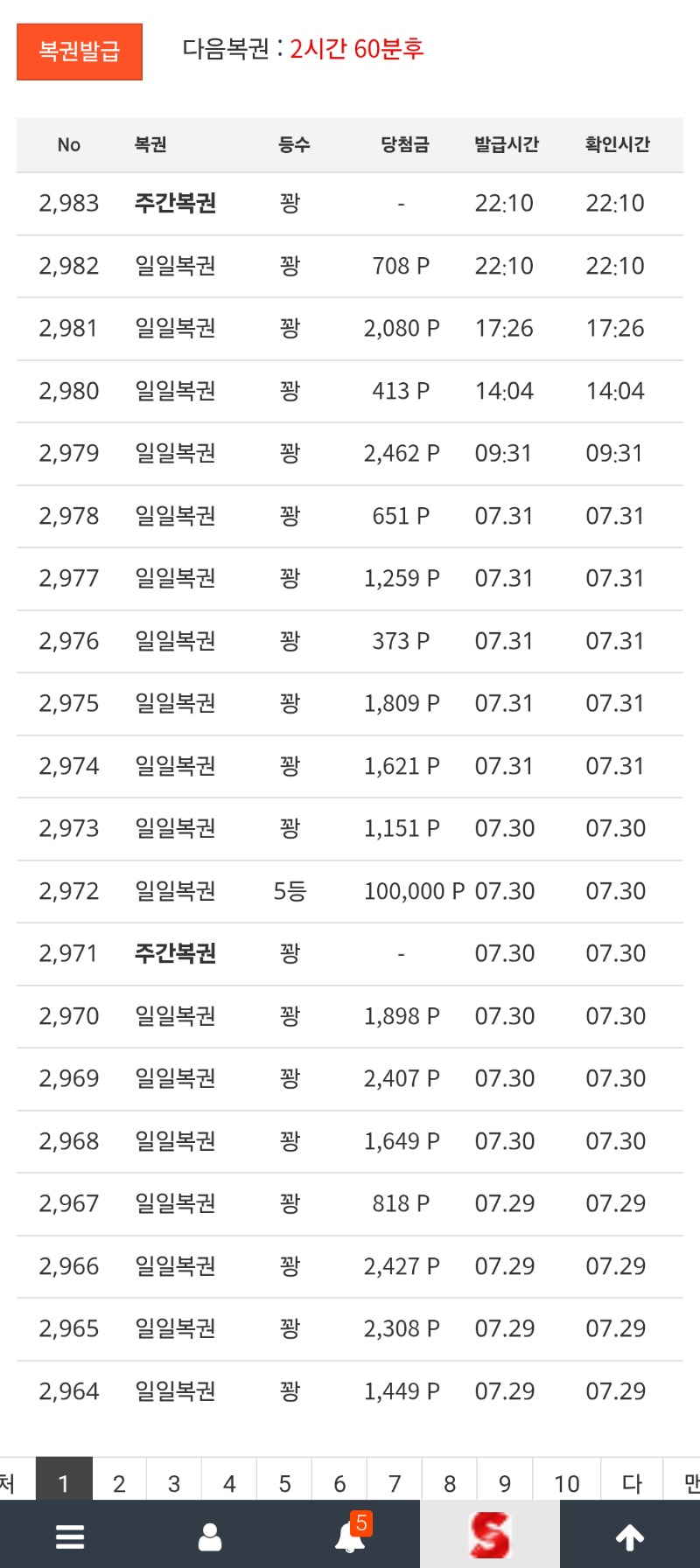Jump to page 9 of the results
Screen dimensions: 700x1568
tap(505, 1481)
